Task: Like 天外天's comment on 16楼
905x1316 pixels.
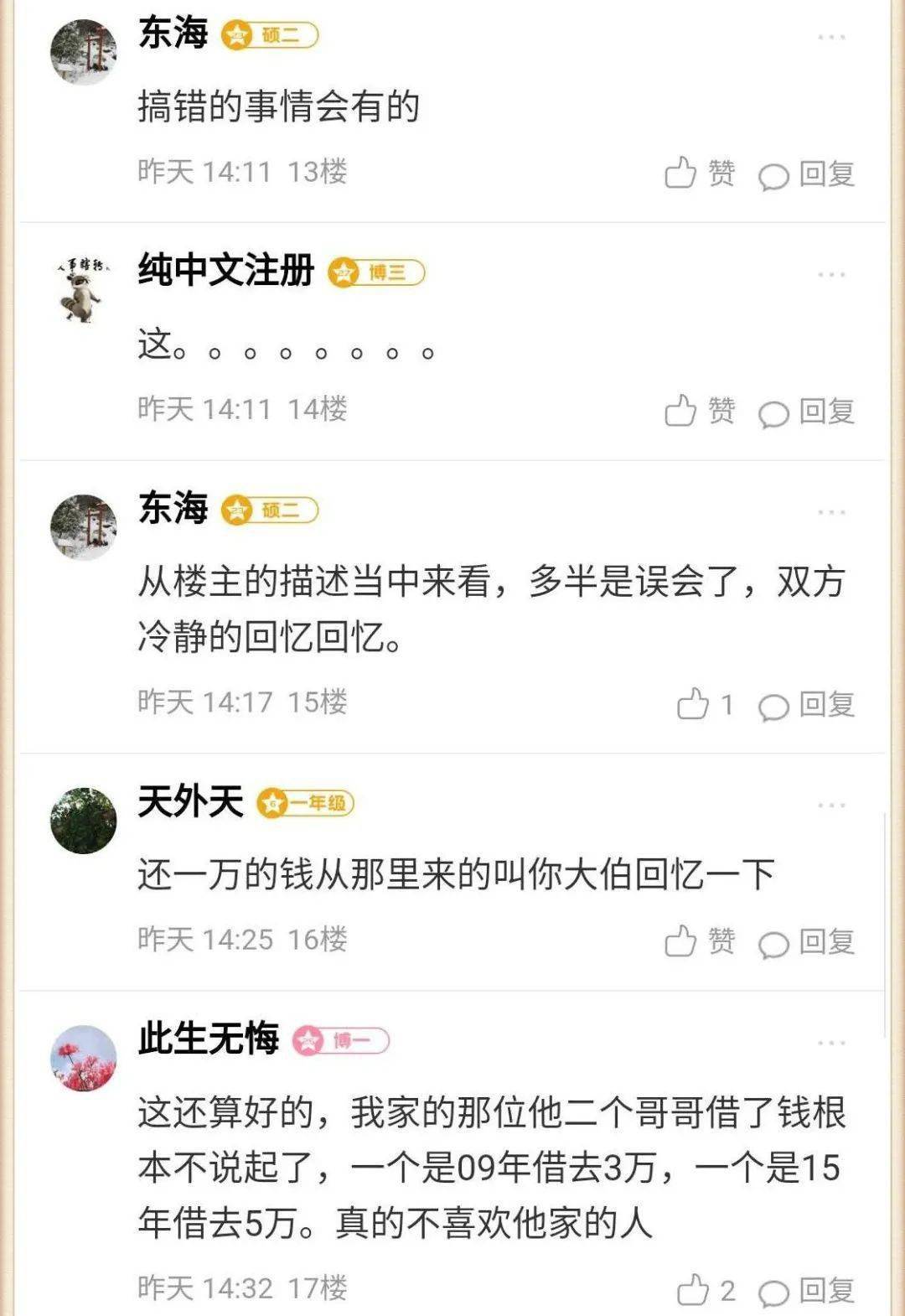Action: [699, 941]
